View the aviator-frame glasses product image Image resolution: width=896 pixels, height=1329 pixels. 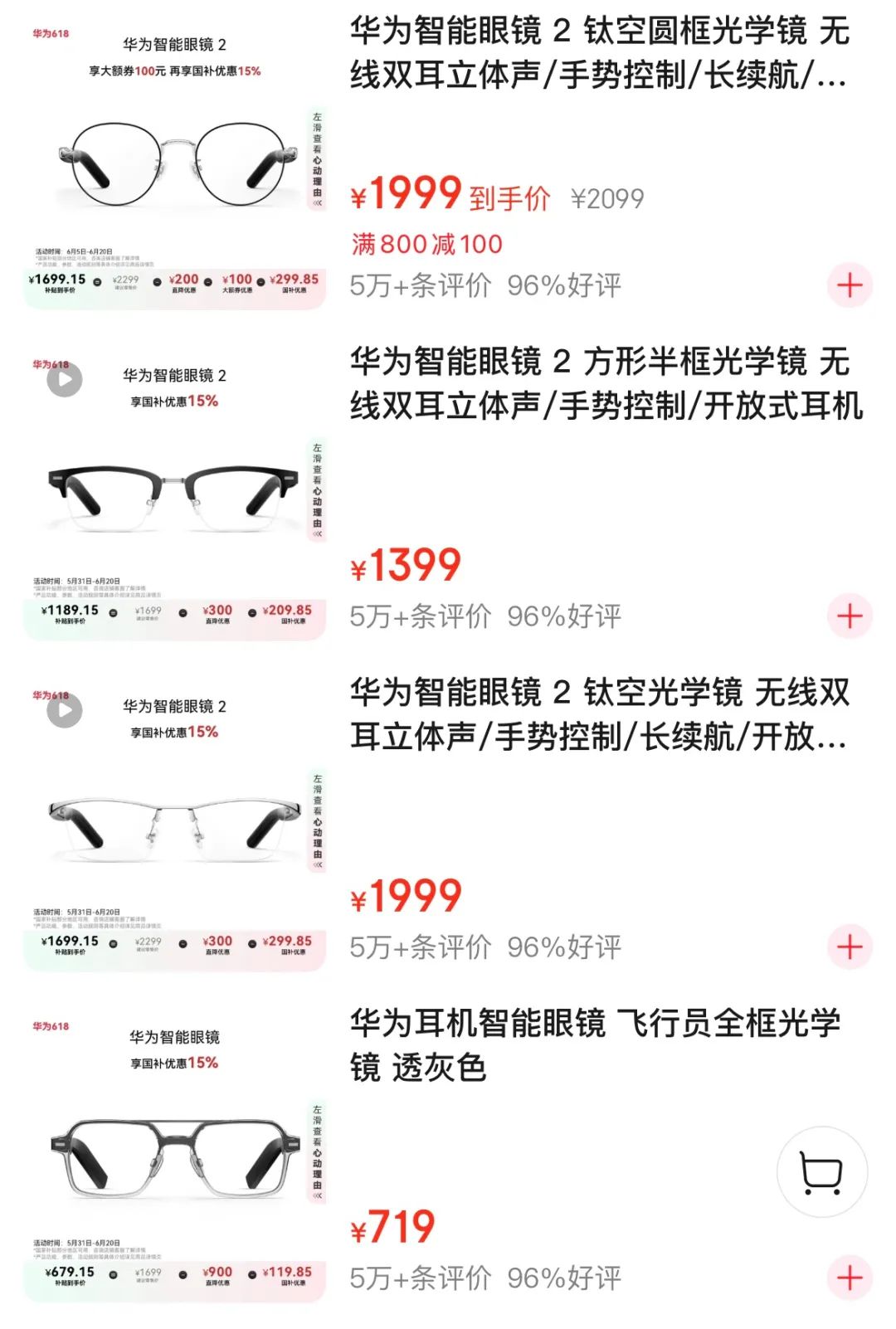pos(176,1157)
